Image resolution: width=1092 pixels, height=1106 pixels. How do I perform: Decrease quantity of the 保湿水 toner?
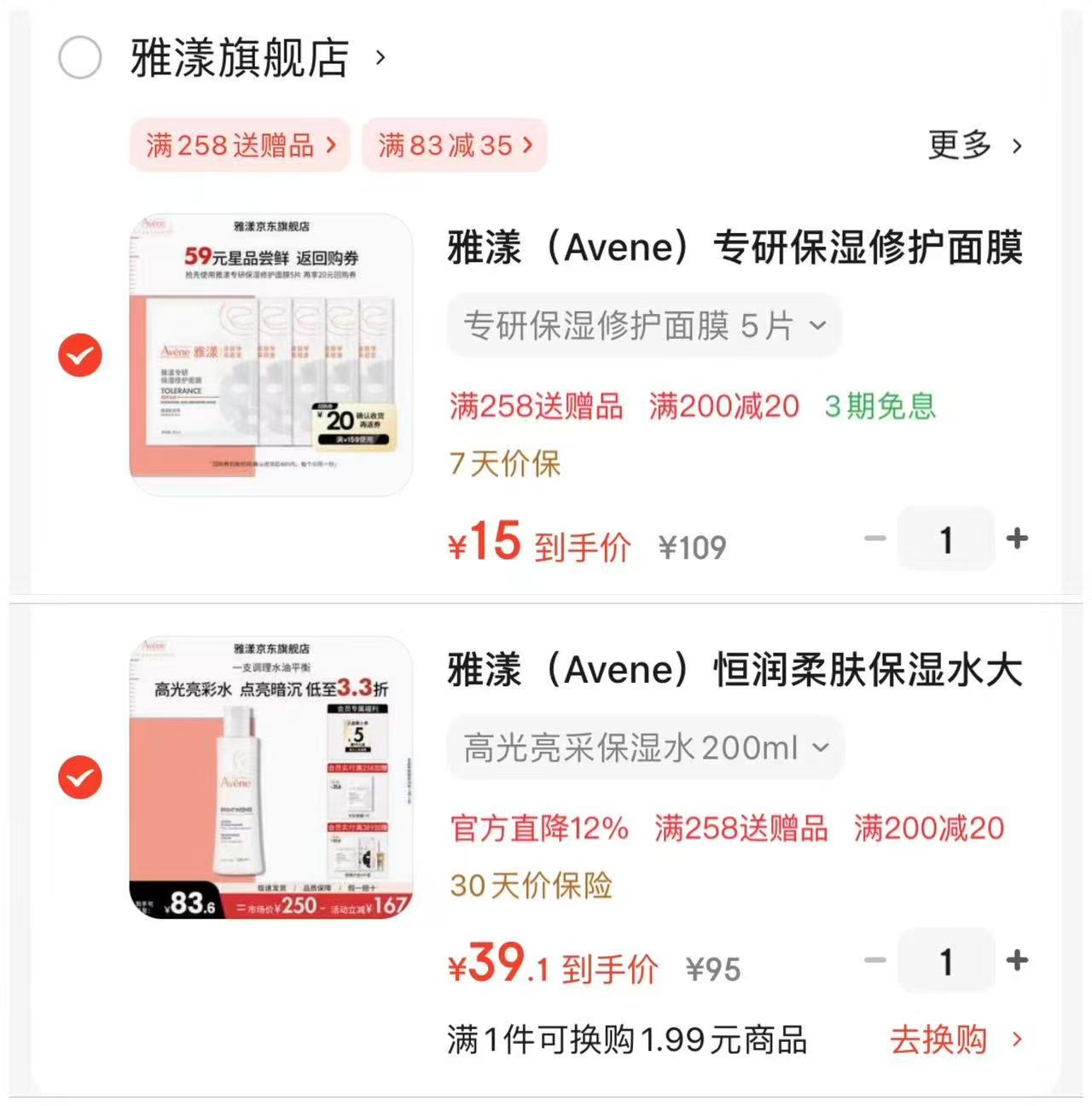click(x=874, y=961)
